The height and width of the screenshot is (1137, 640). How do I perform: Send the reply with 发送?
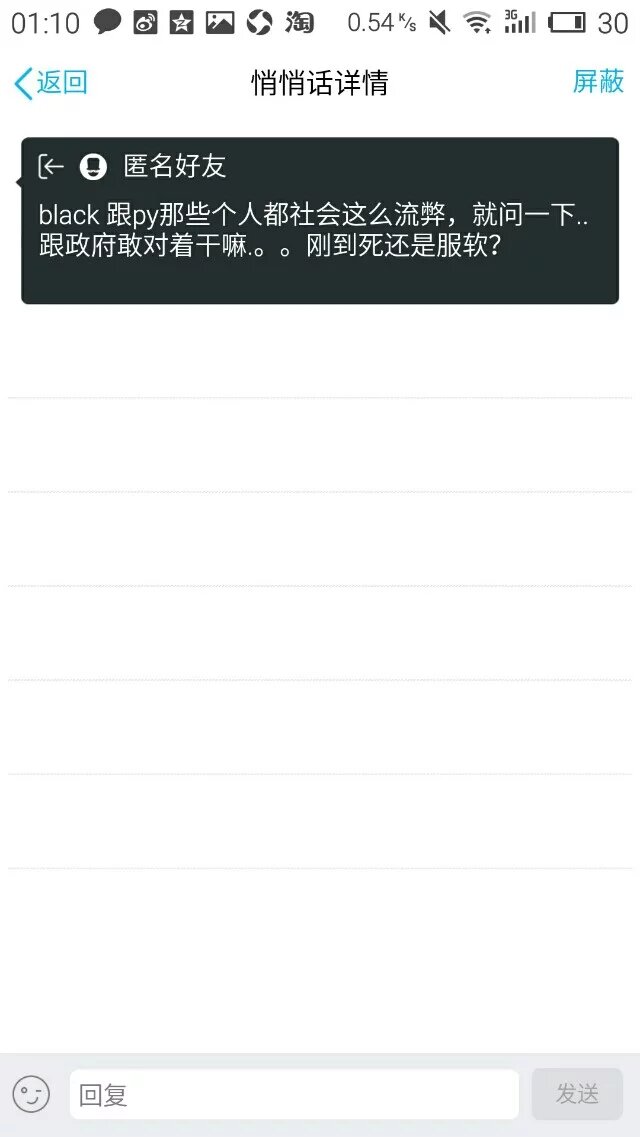pyautogui.click(x=577, y=1094)
